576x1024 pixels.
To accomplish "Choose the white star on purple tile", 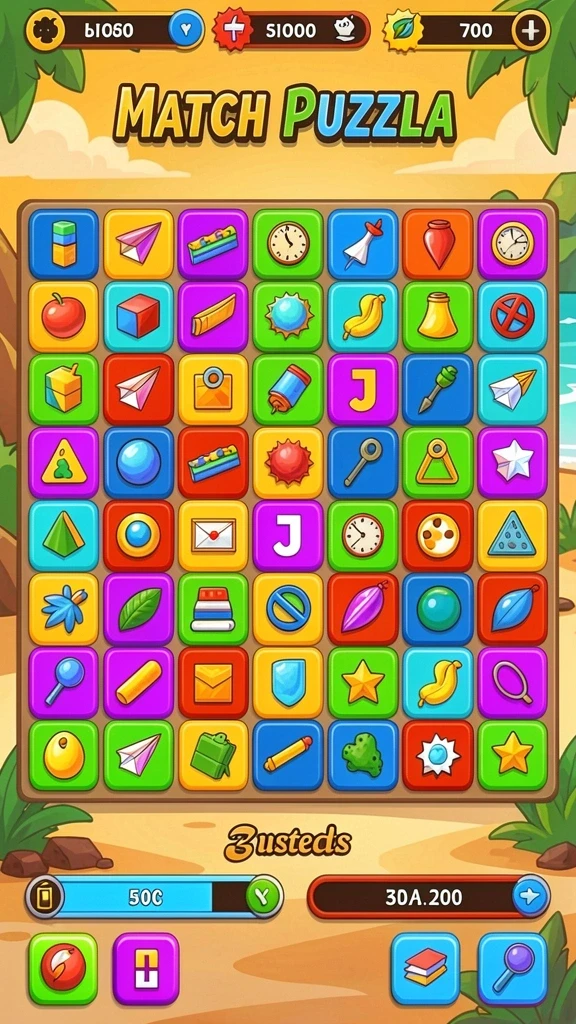I will pyautogui.click(x=513, y=462).
